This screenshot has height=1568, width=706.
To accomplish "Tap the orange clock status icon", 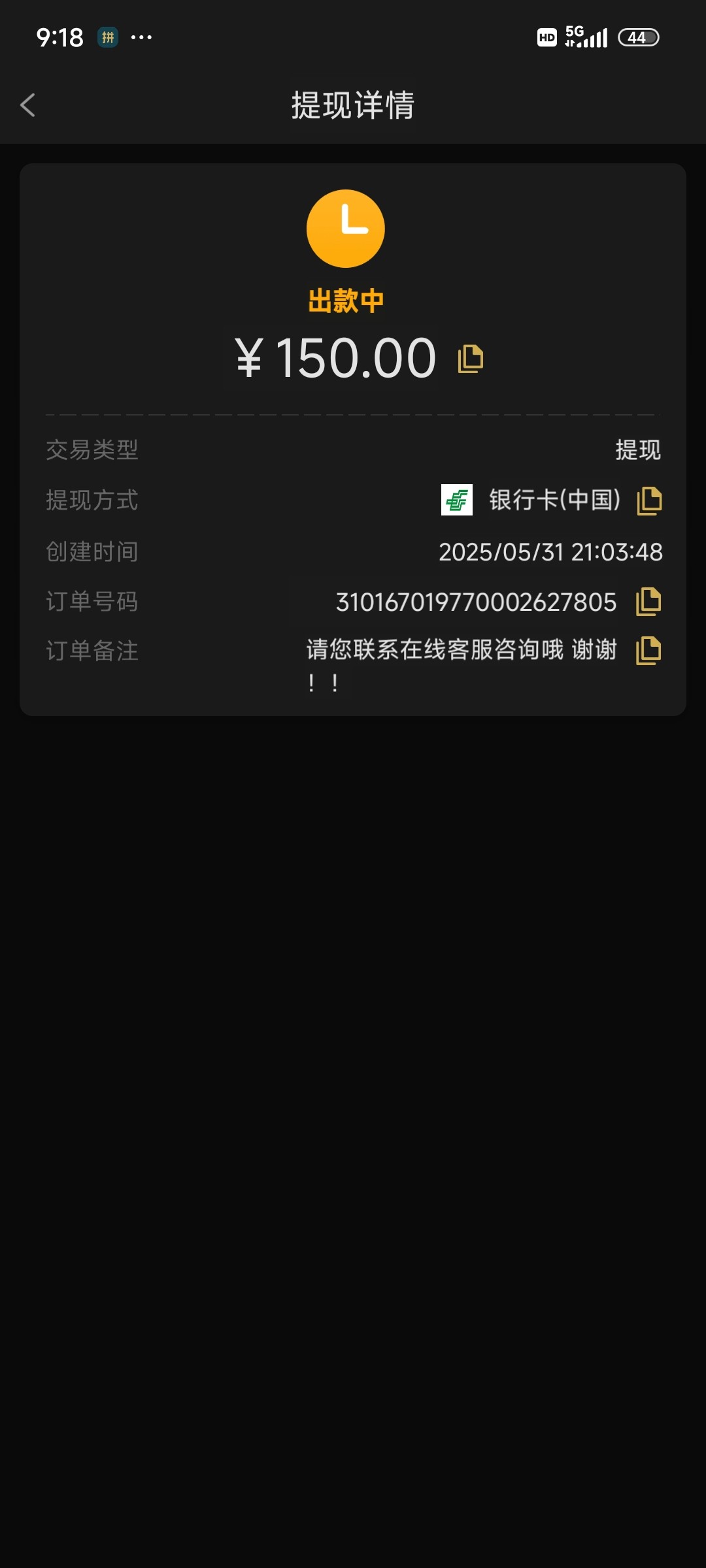I will (x=345, y=227).
